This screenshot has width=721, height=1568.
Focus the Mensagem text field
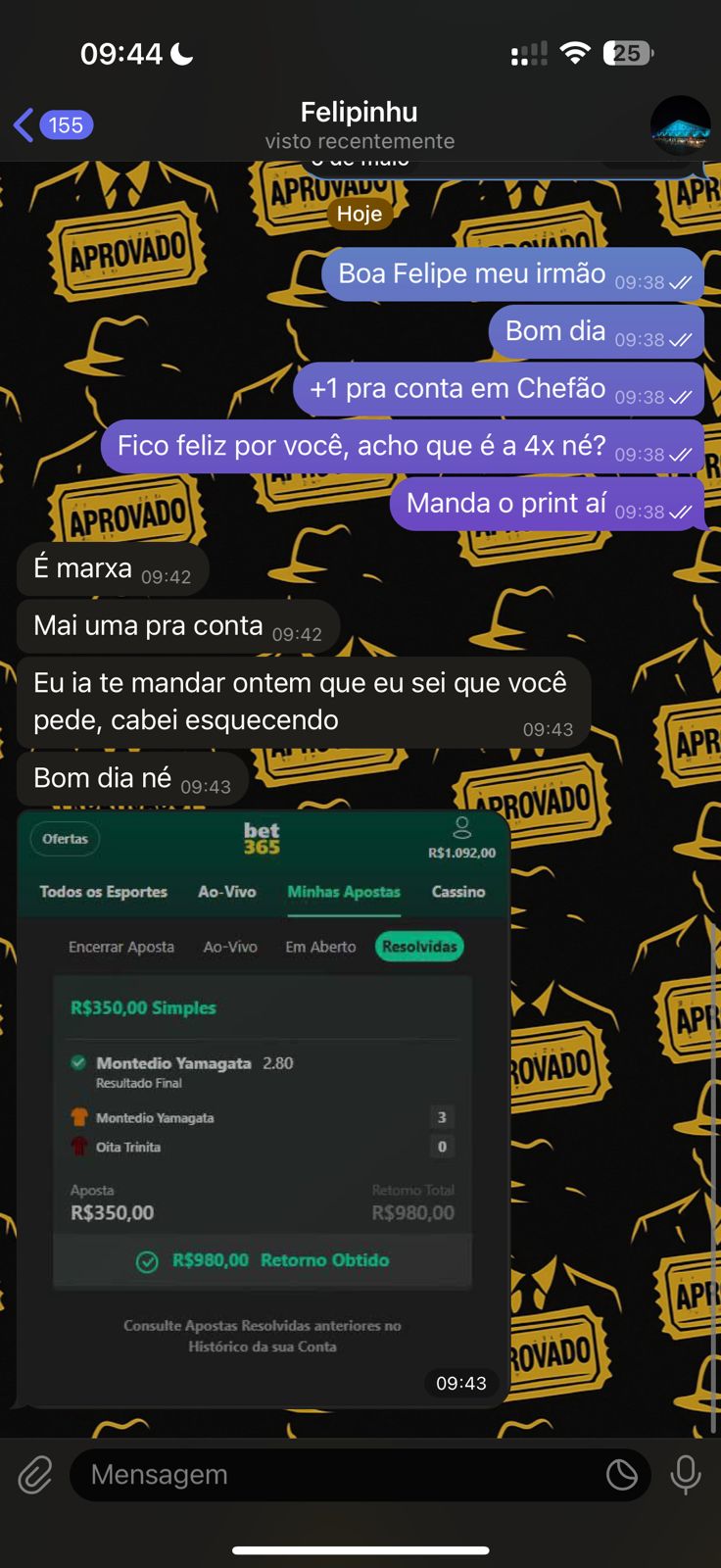point(333,1474)
